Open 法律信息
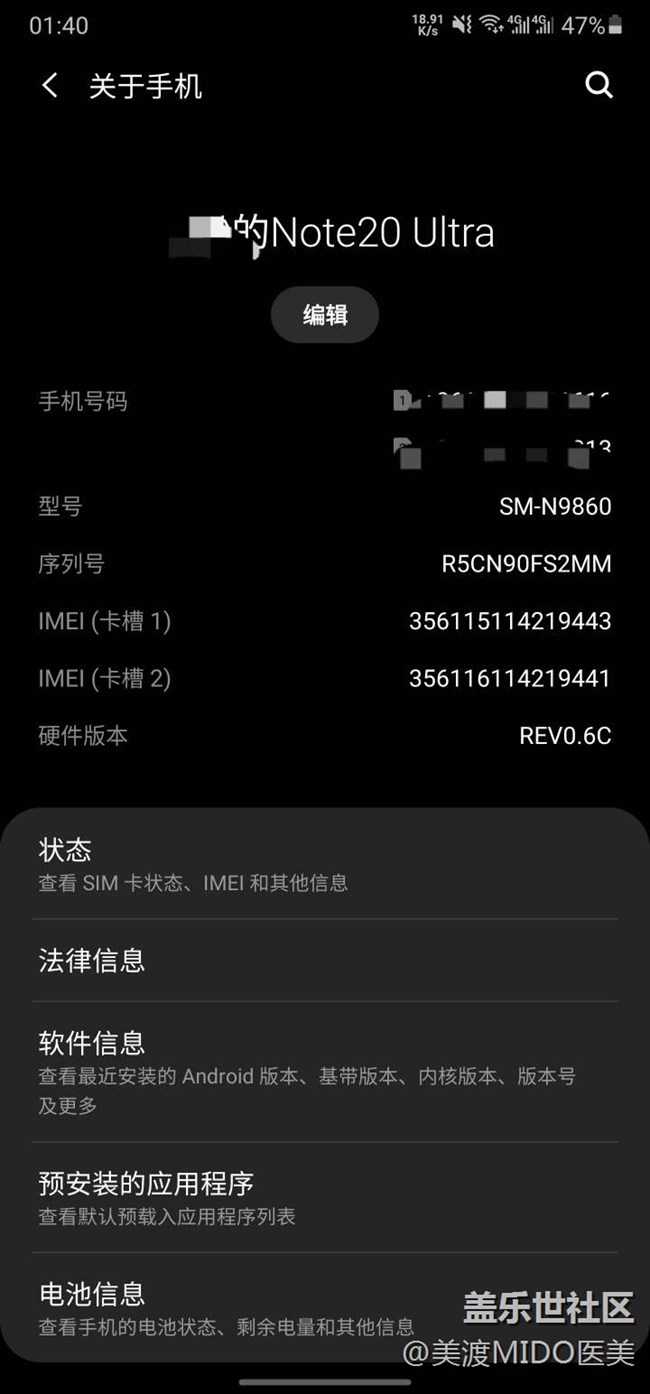The width and height of the screenshot is (650, 1394). tap(324, 961)
